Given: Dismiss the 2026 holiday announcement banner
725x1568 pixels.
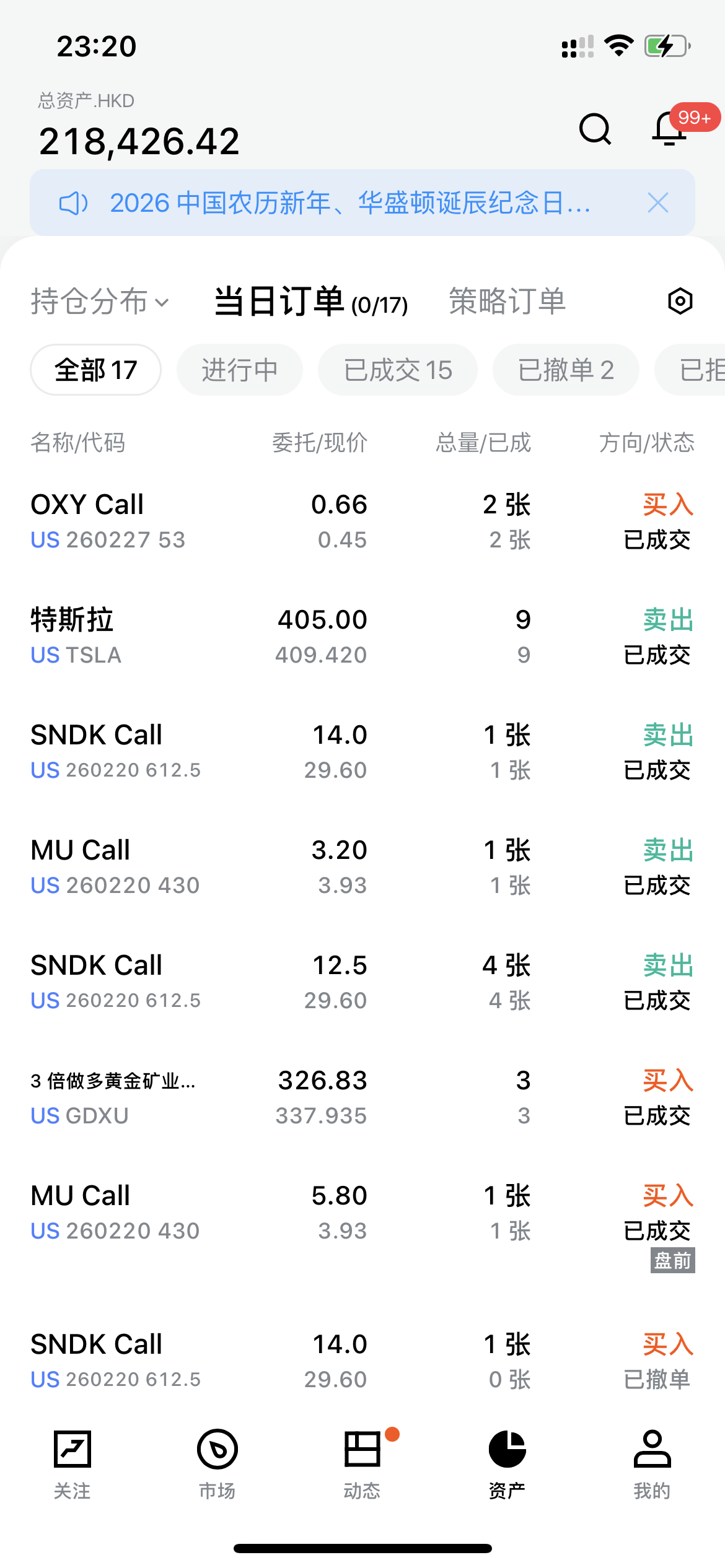Looking at the screenshot, I should [x=657, y=203].
